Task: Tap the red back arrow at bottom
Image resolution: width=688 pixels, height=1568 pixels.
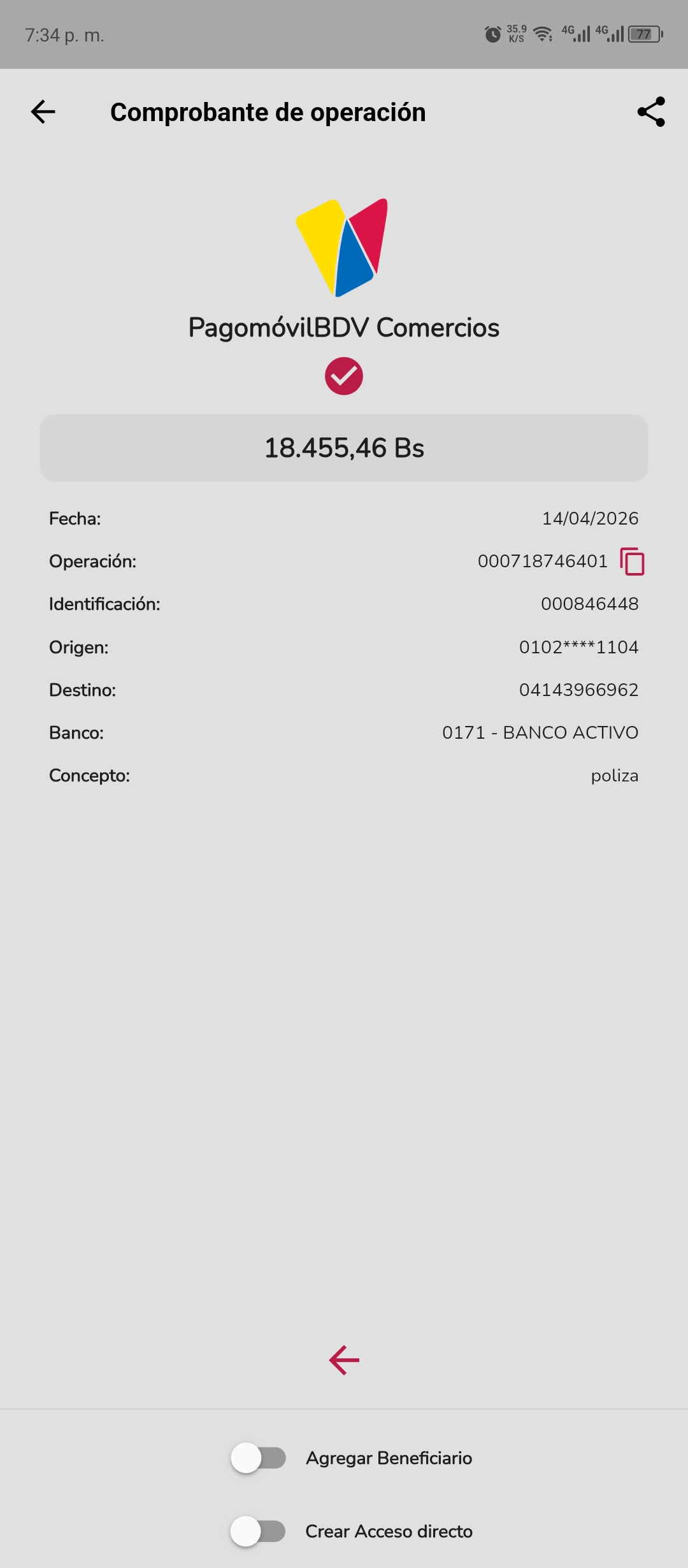Action: coord(344,1360)
